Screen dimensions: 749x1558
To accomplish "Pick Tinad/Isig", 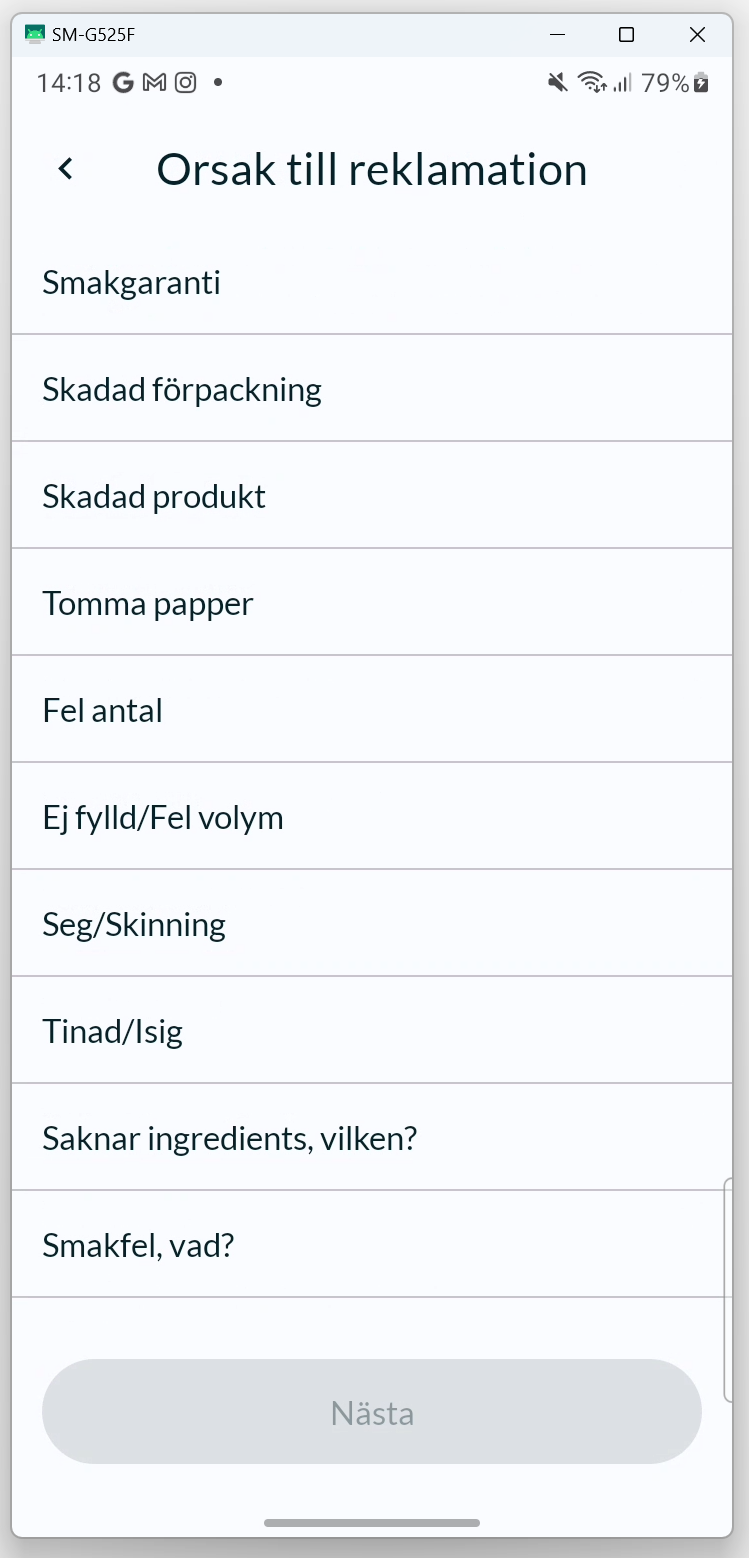I will [x=372, y=1031].
